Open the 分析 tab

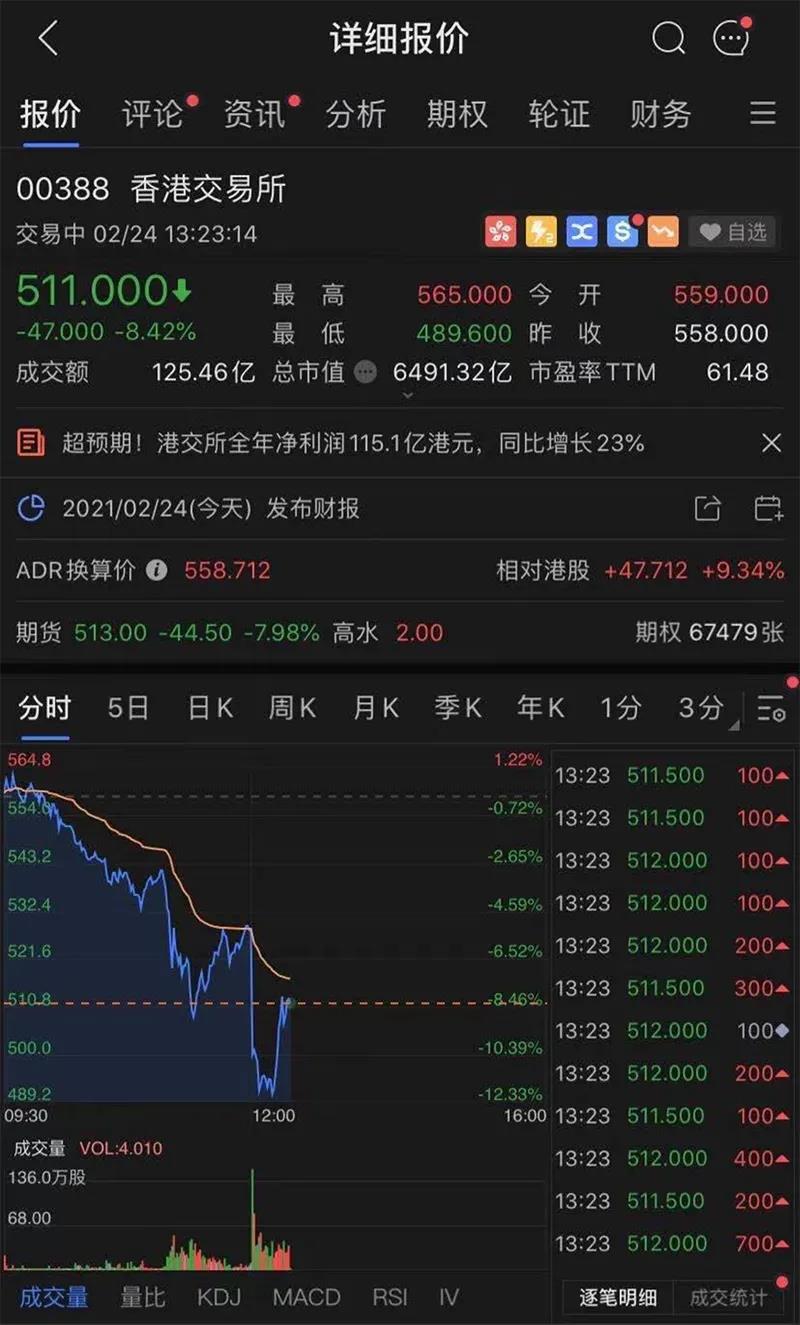(x=355, y=114)
